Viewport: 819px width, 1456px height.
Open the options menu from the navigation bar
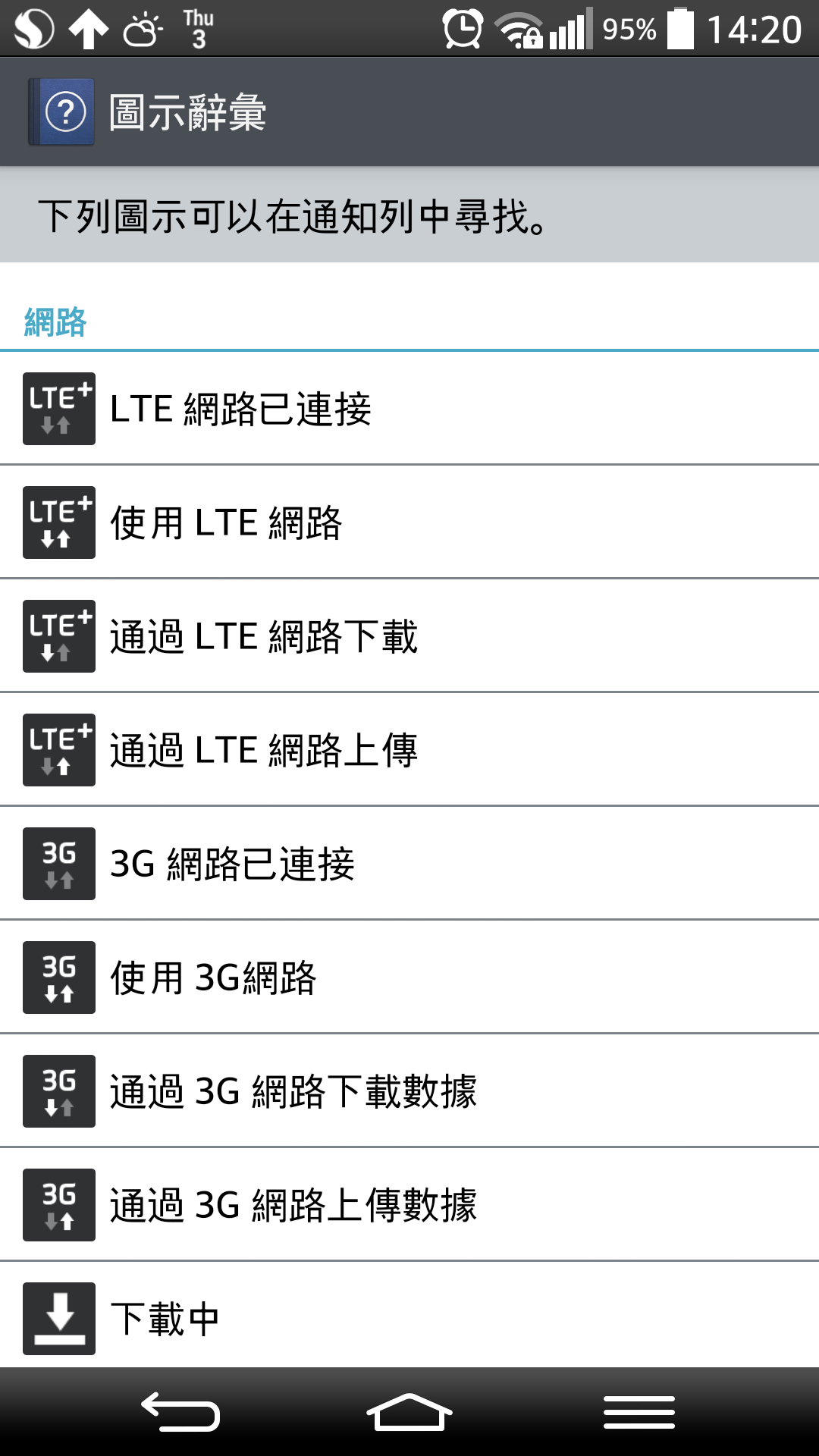(x=639, y=1412)
